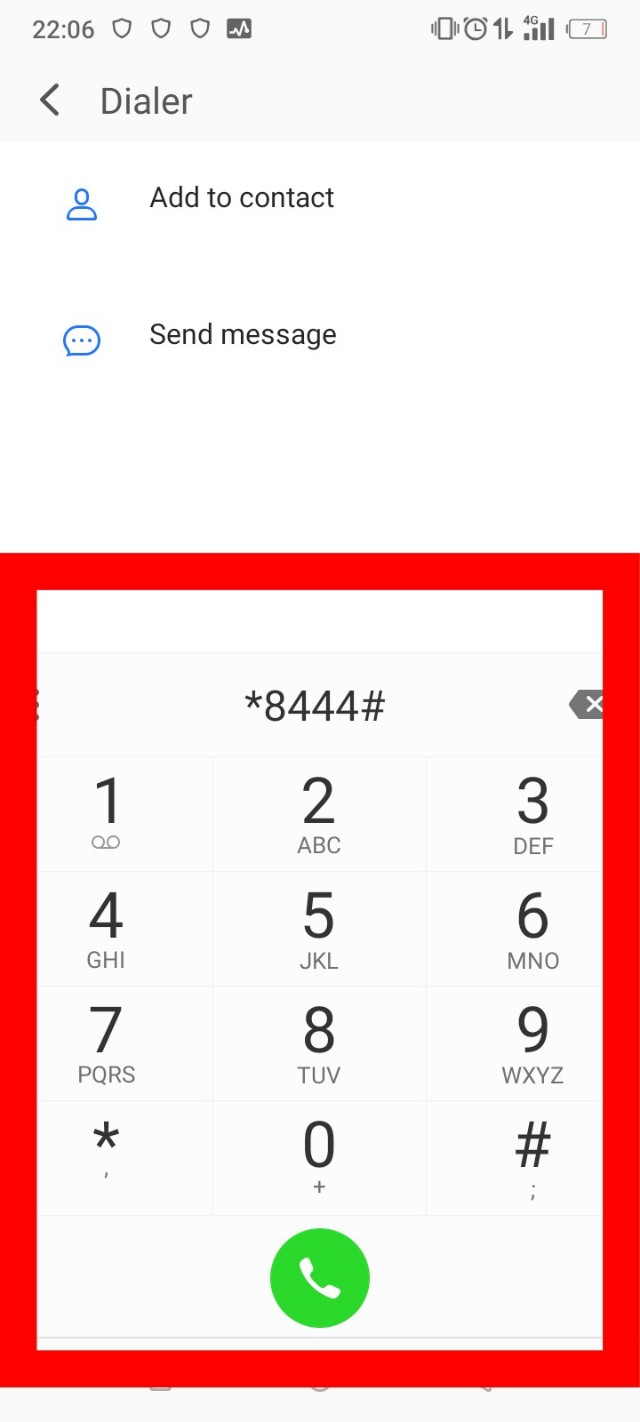This screenshot has width=640, height=1422.
Task: Tap the 4 GHI key
Action: (106, 929)
